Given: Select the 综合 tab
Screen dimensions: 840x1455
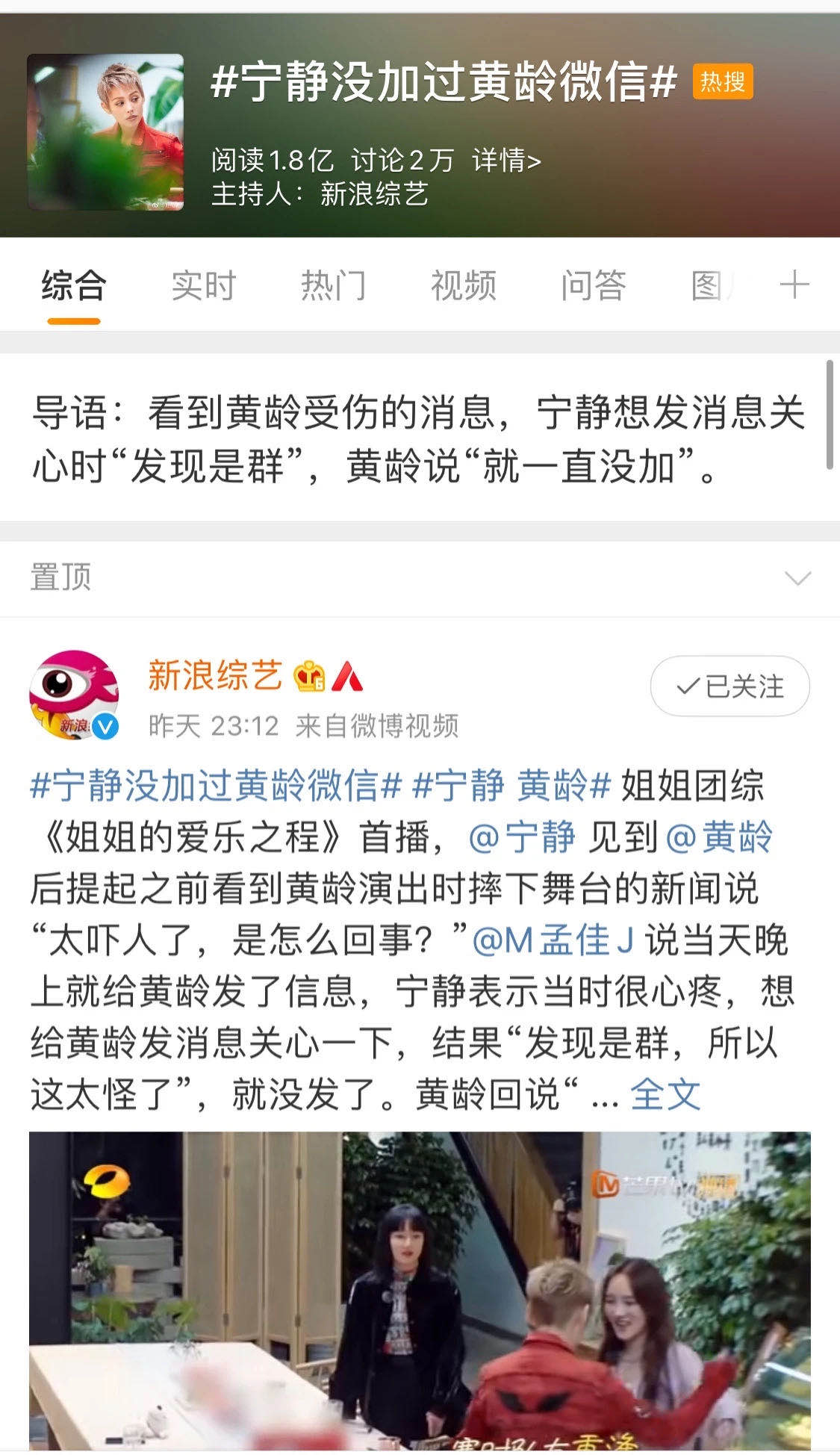Looking at the screenshot, I should coord(73,286).
